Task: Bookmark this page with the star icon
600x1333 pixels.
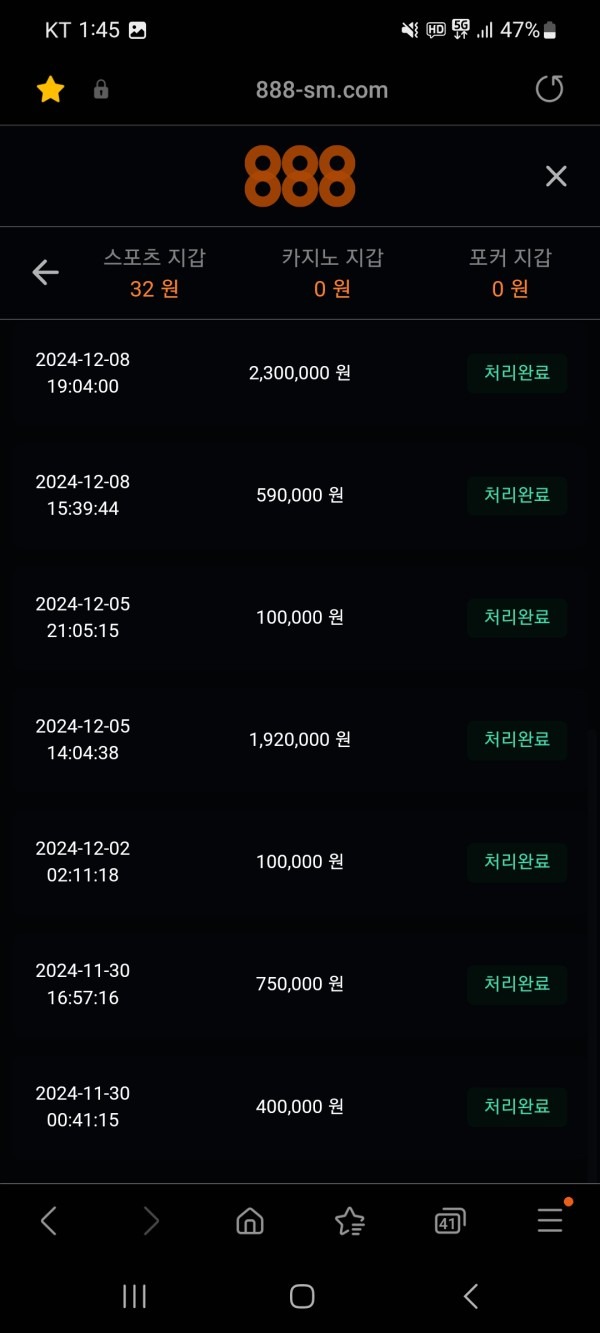Action: click(50, 90)
